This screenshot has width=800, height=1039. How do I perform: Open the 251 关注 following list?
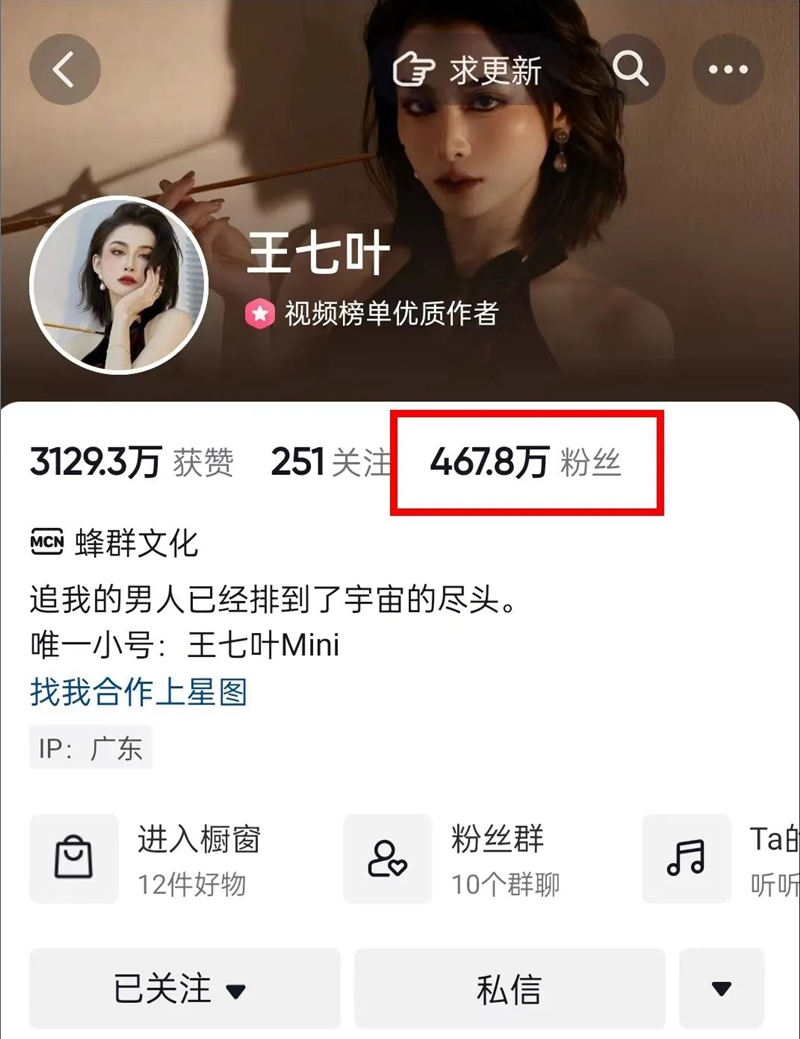[x=330, y=463]
